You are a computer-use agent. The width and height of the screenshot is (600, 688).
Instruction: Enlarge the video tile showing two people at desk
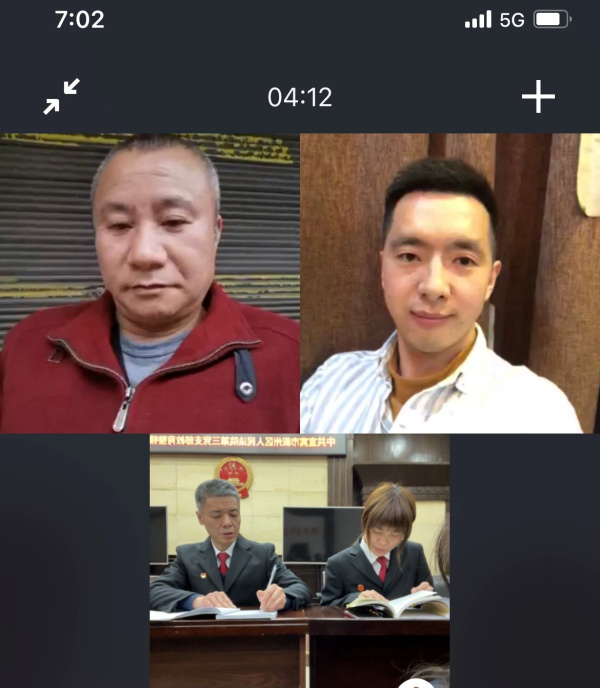click(299, 560)
